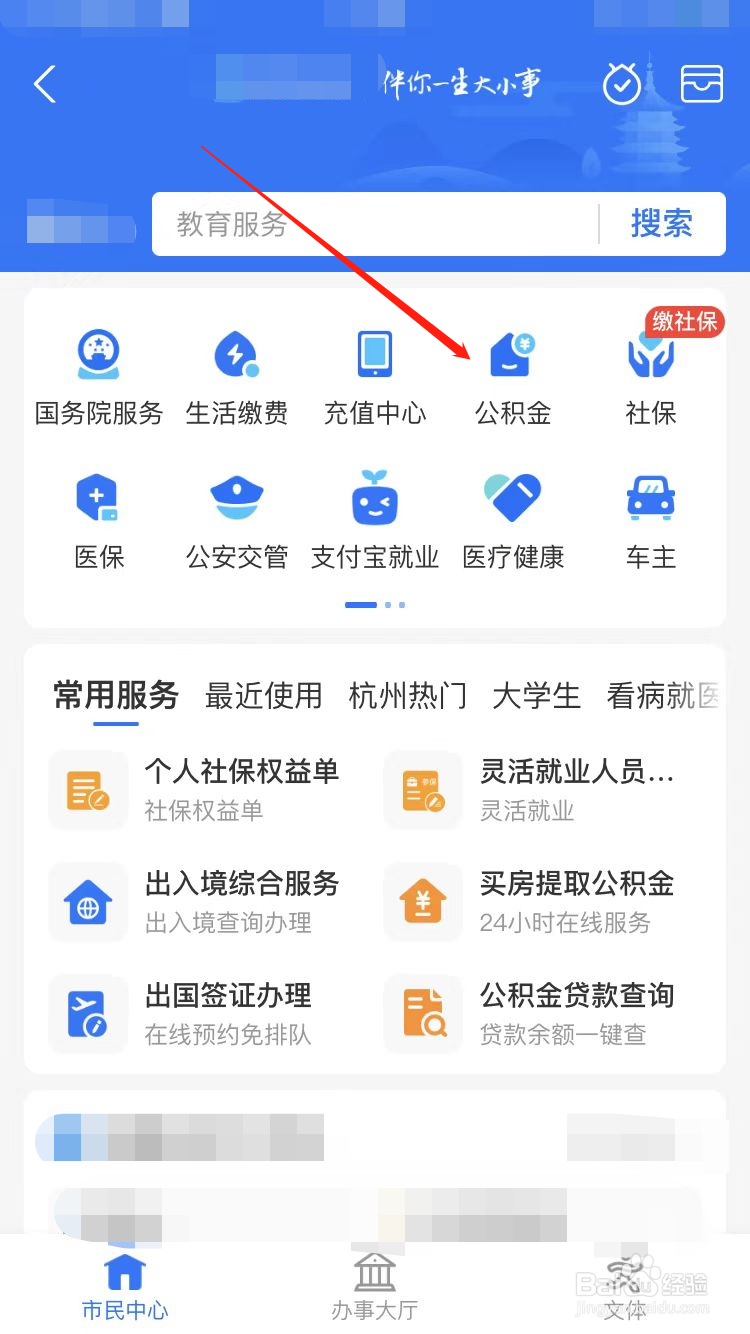Switch to the 最近使用 tab
750x1334 pixels.
[x=264, y=696]
